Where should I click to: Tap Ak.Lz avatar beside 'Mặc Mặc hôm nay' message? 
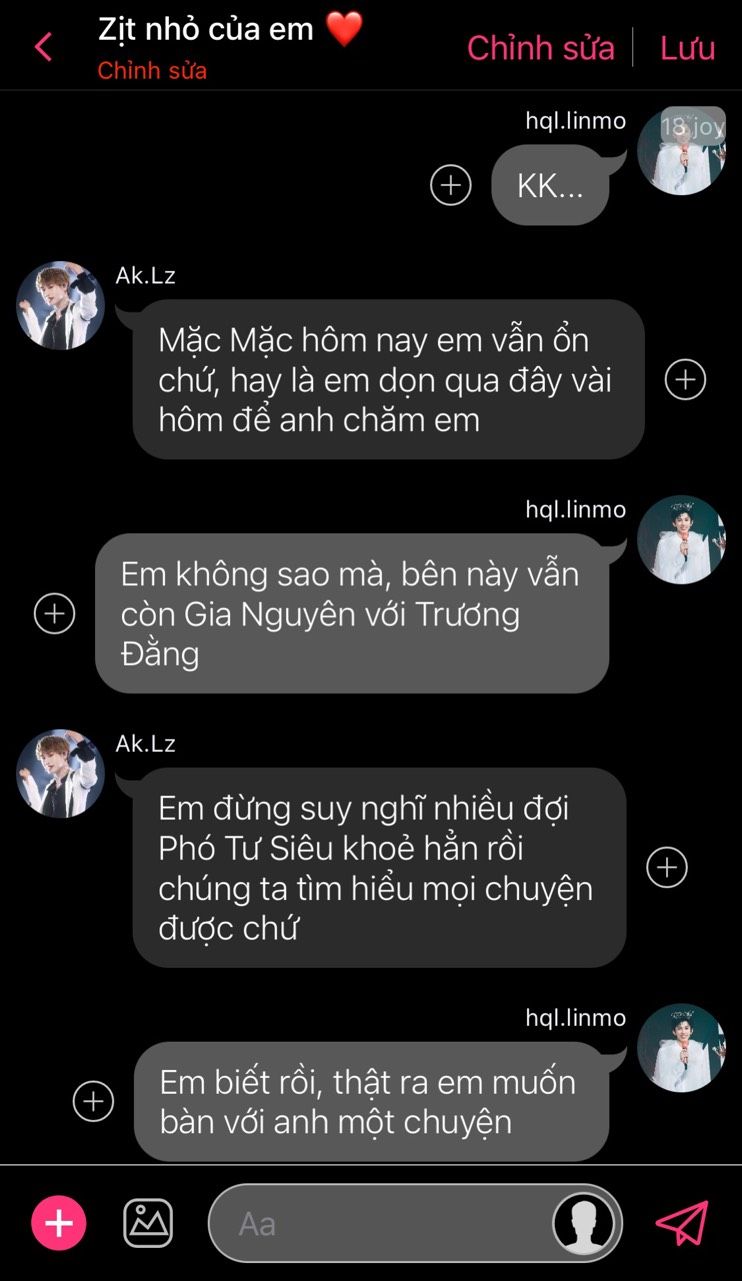(61, 306)
